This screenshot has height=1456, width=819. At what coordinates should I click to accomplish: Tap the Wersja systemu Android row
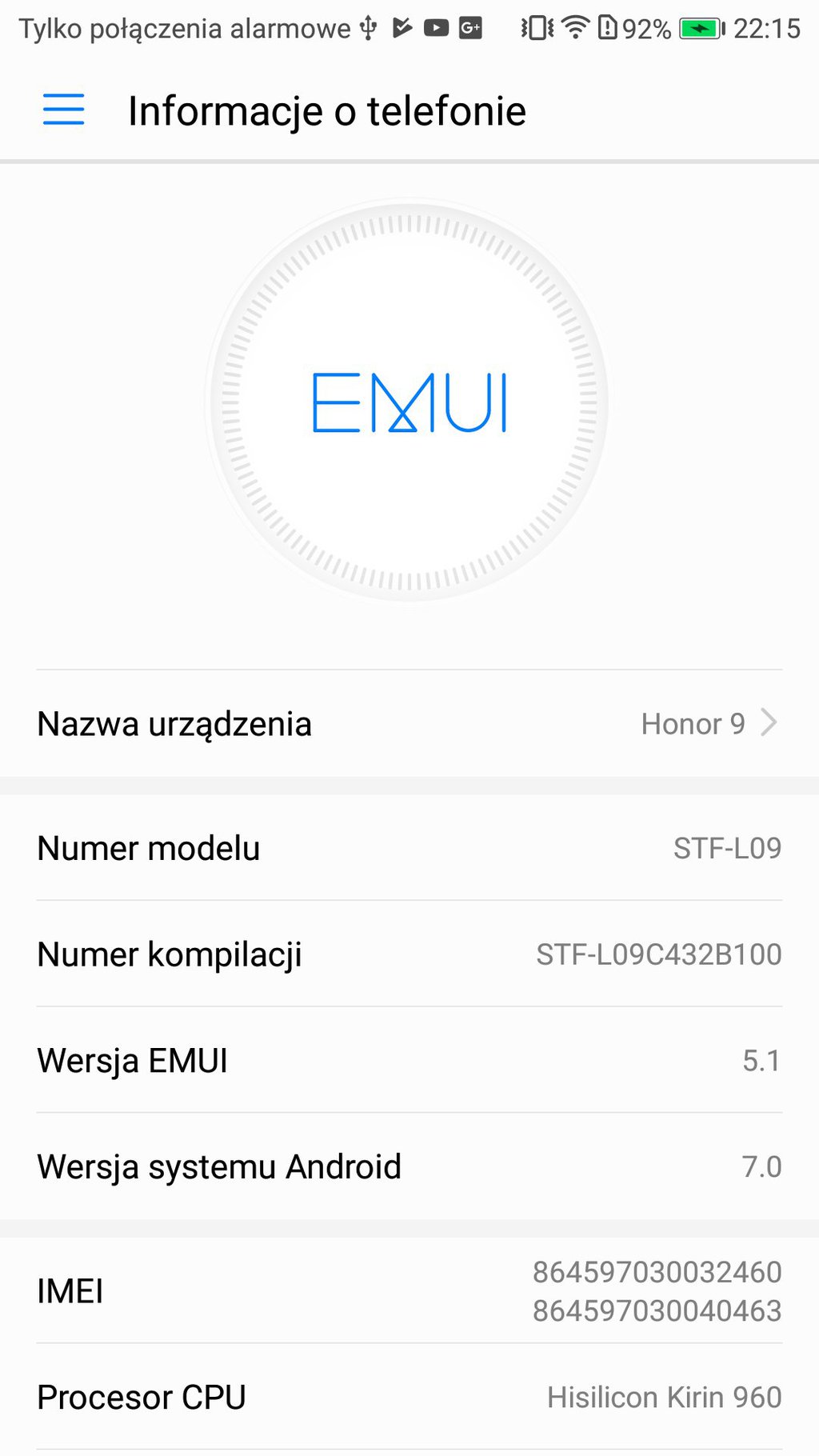[x=409, y=1166]
